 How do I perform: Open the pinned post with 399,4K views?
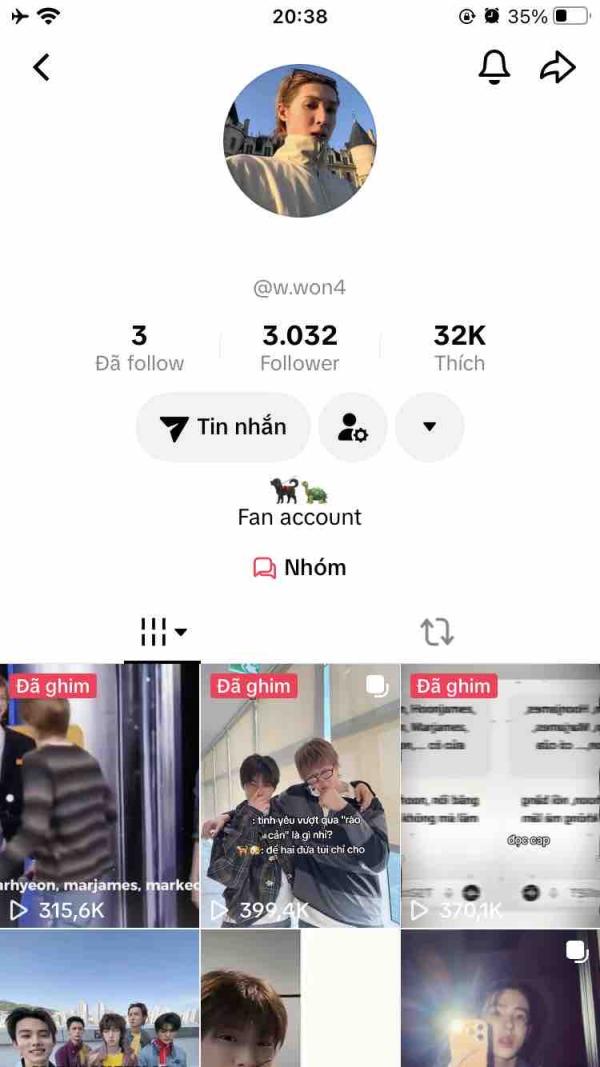(x=300, y=795)
